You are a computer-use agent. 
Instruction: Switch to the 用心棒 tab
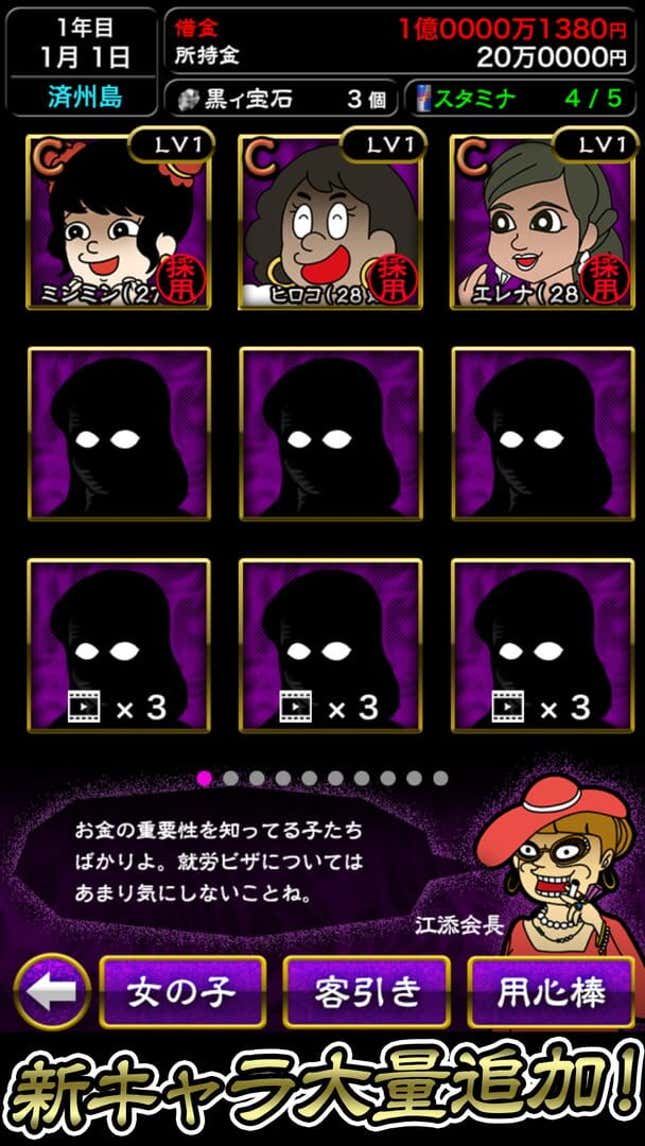[552, 992]
